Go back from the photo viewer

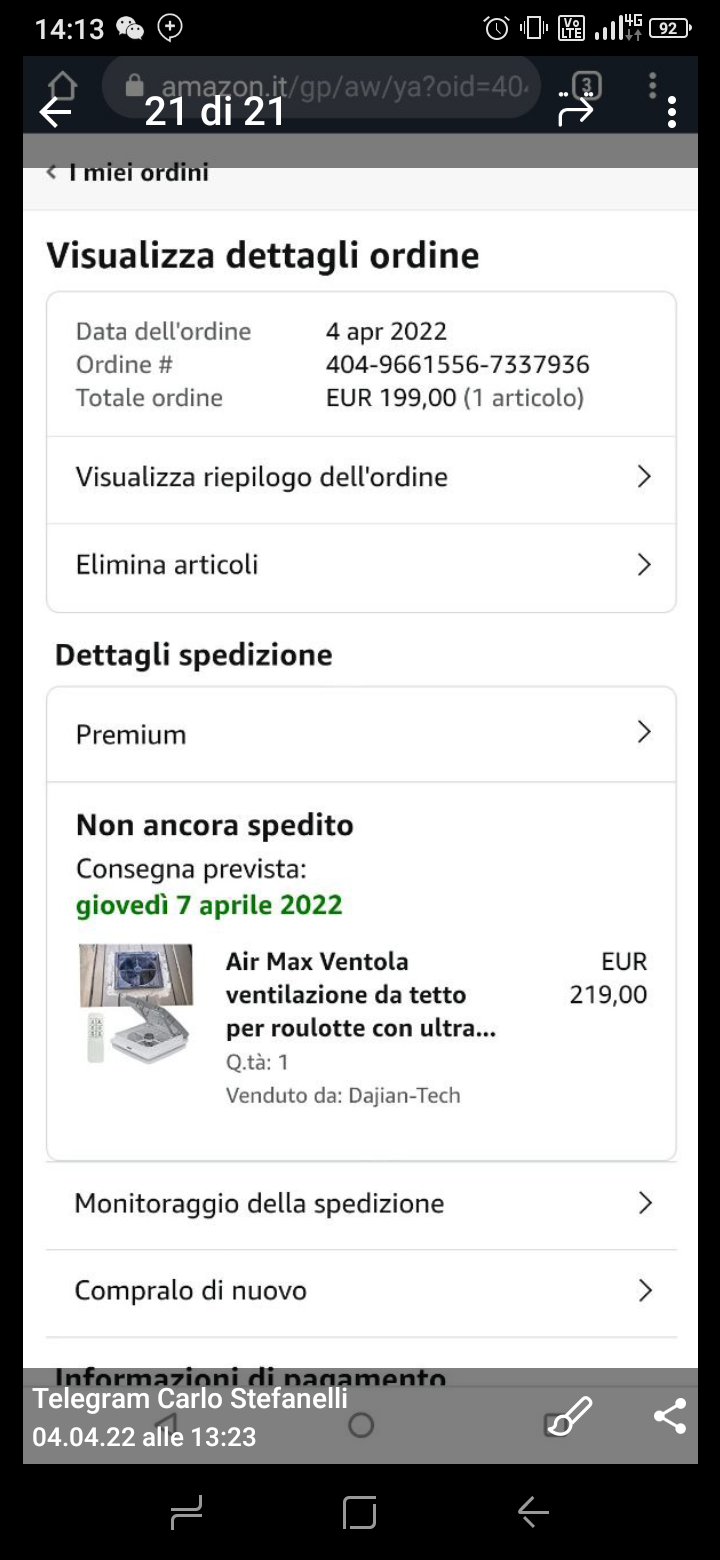[56, 112]
